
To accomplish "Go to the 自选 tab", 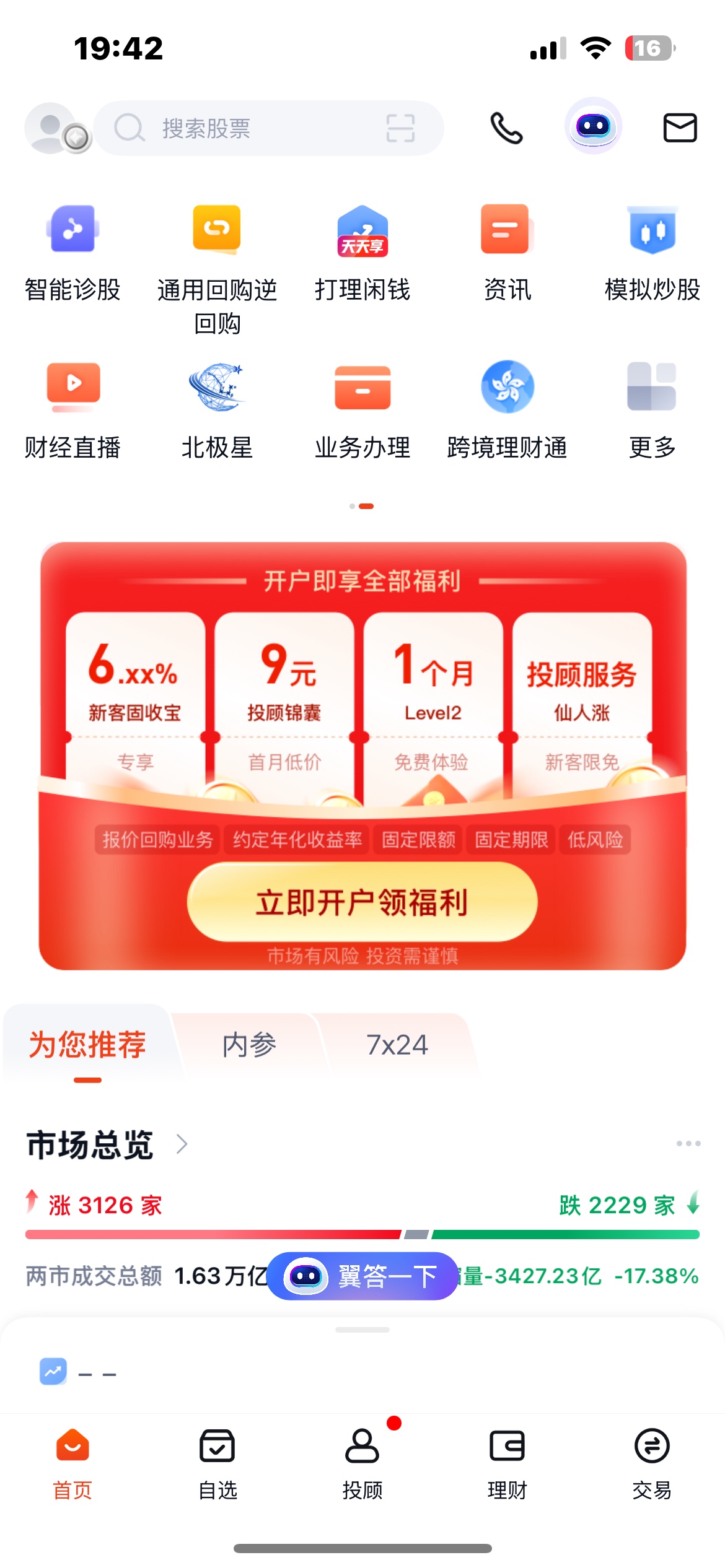I will point(217,1464).
